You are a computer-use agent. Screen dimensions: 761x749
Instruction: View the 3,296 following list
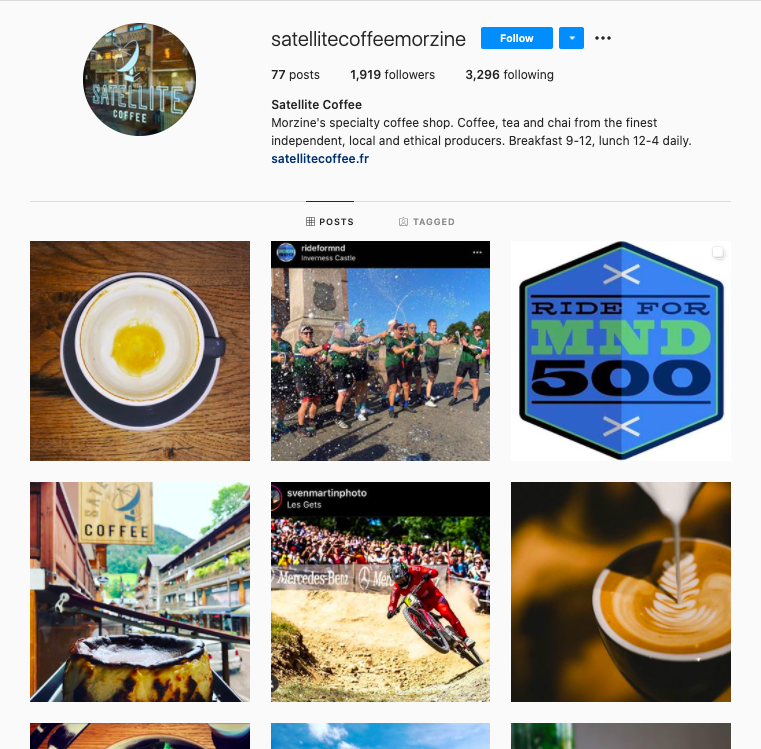tap(509, 75)
